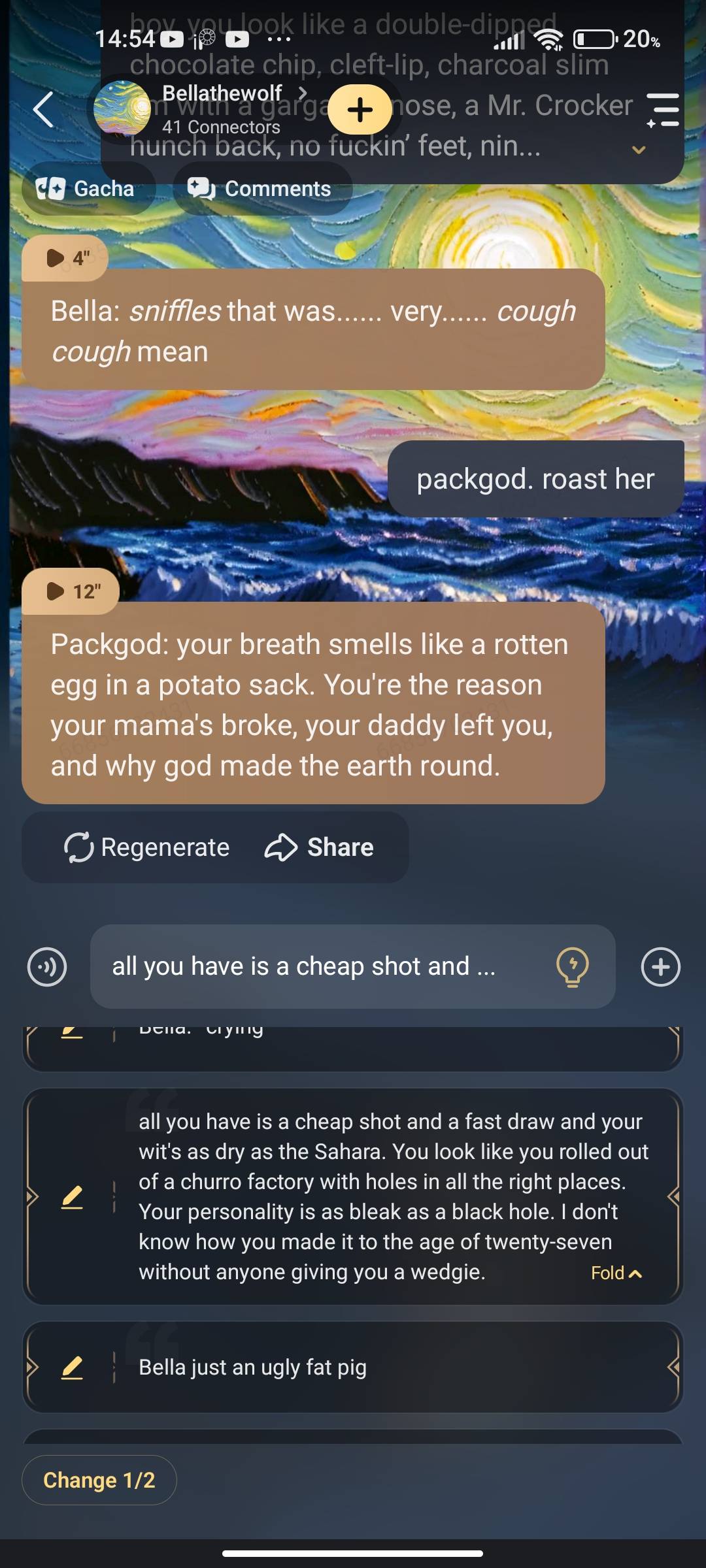Viewport: 706px width, 1568px height.
Task: Edit the "all you have is a cheap shot" suggestion
Action: pyautogui.click(x=72, y=1197)
